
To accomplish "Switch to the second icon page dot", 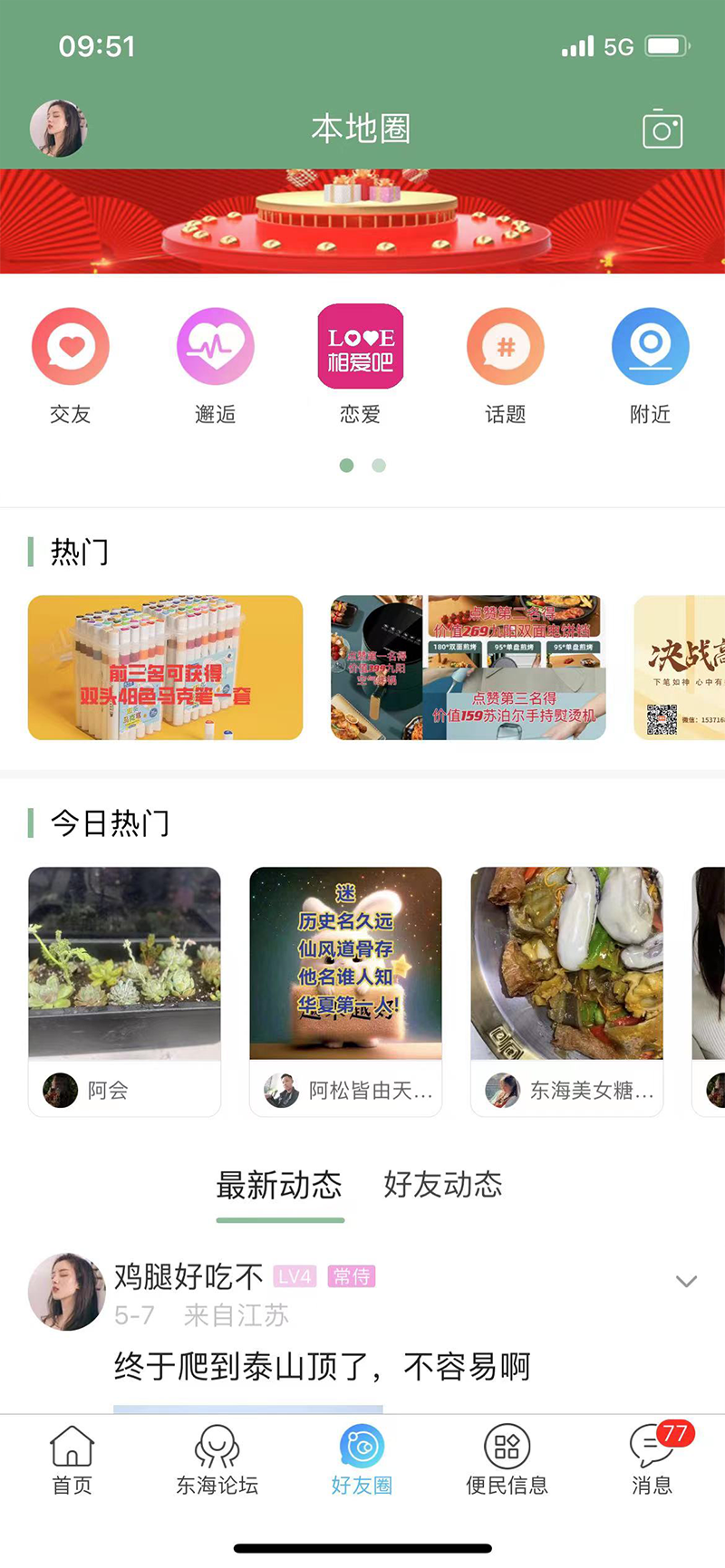I will click(378, 465).
